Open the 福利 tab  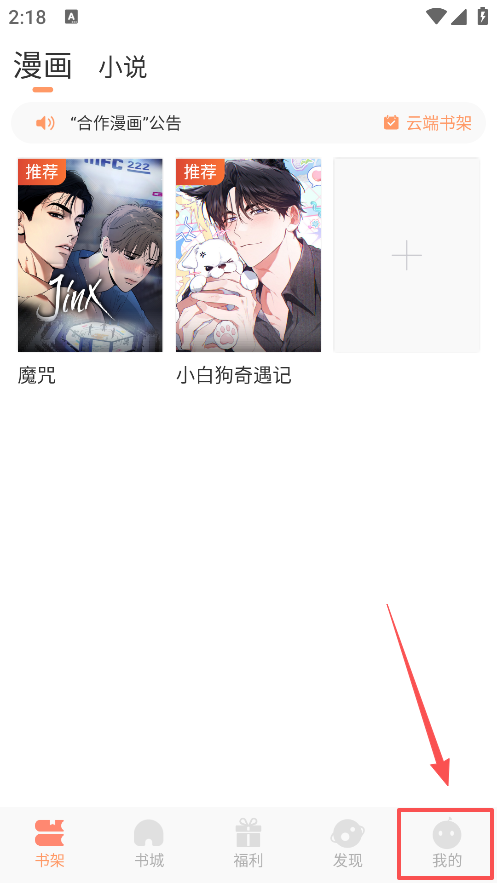pos(248,842)
